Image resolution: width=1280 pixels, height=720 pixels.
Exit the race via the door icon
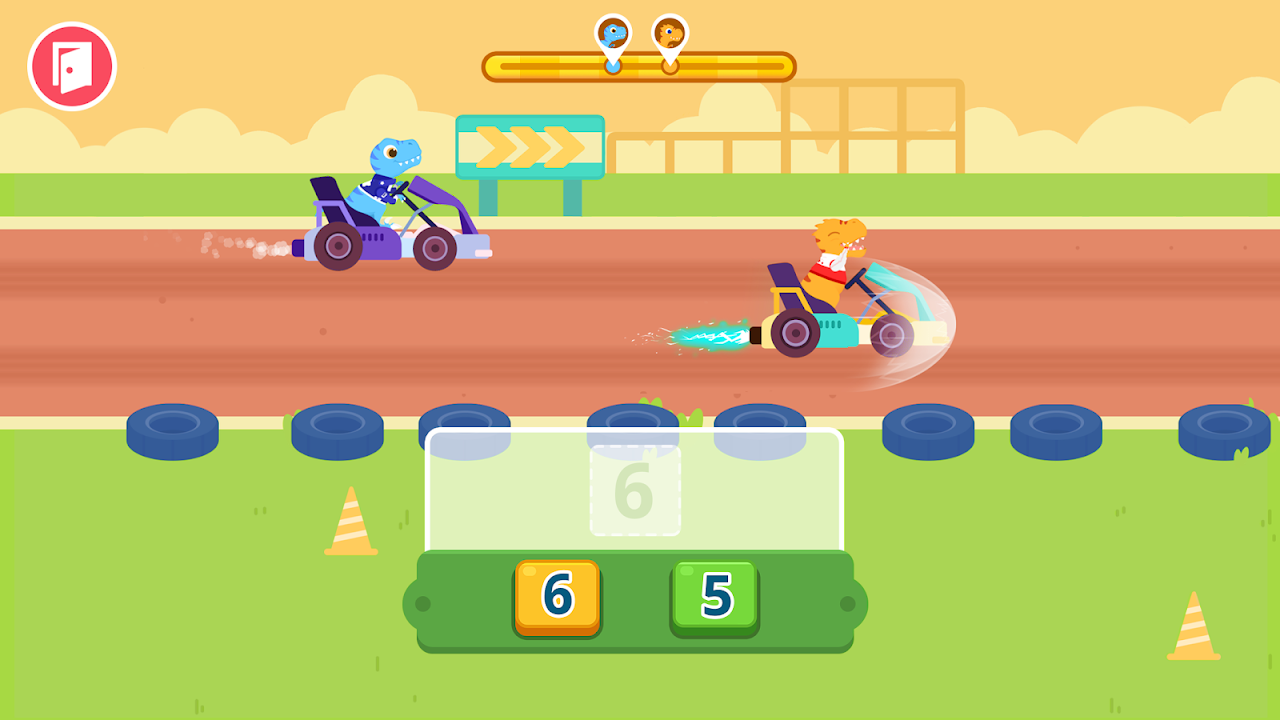point(72,66)
